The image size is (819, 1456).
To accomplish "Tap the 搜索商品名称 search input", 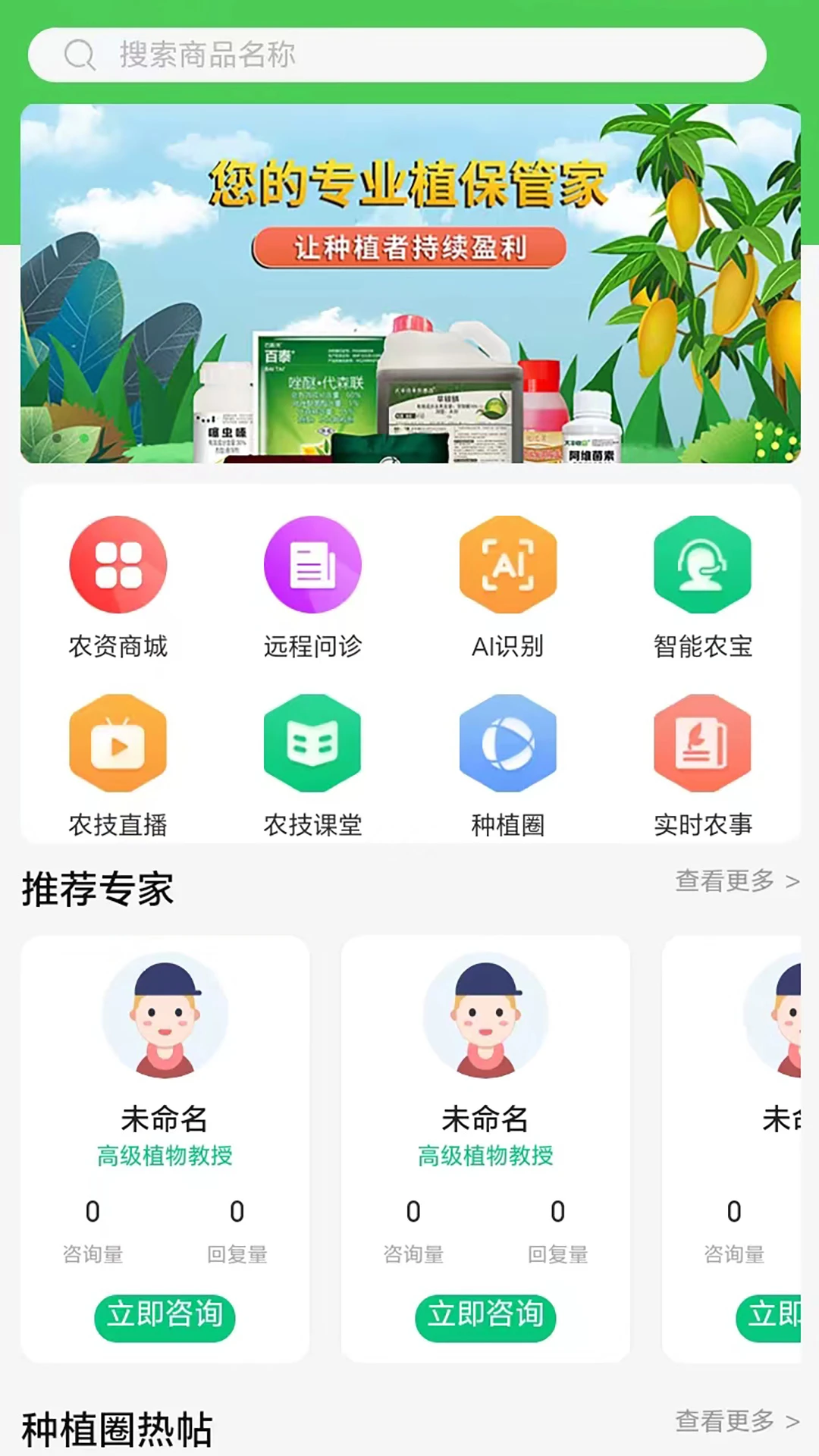I will (x=303, y=54).
